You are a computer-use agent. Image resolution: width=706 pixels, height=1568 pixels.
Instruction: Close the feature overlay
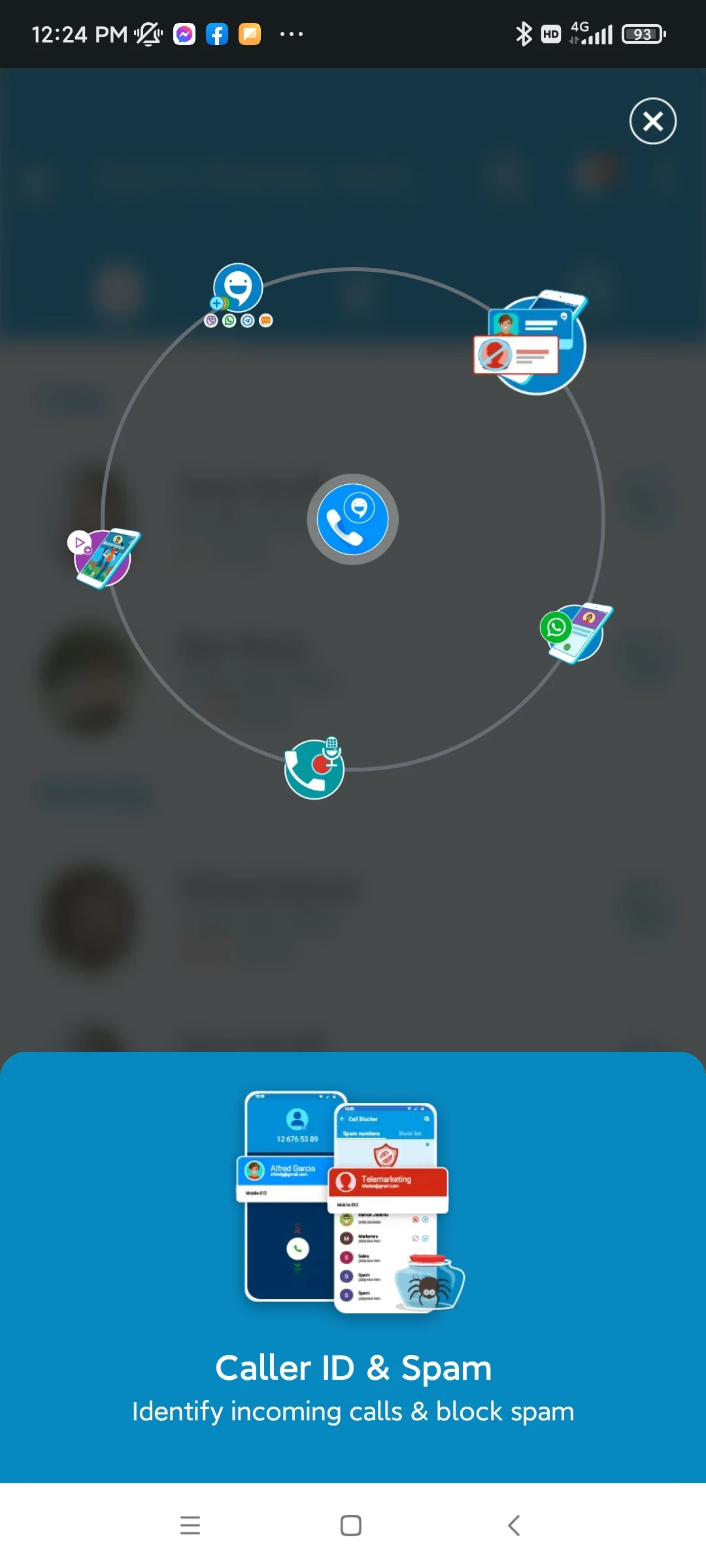click(652, 121)
